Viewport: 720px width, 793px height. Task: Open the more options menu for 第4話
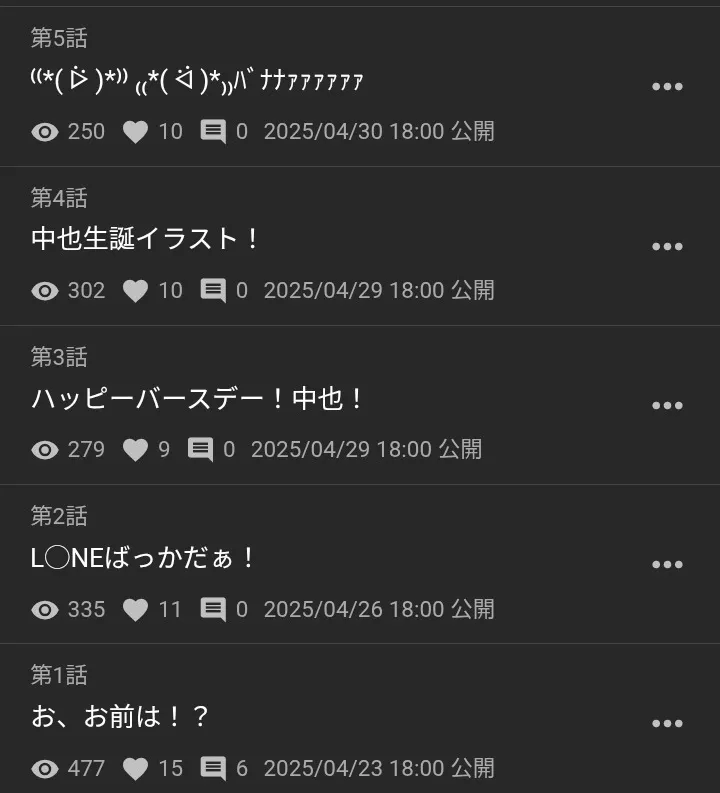(x=667, y=246)
